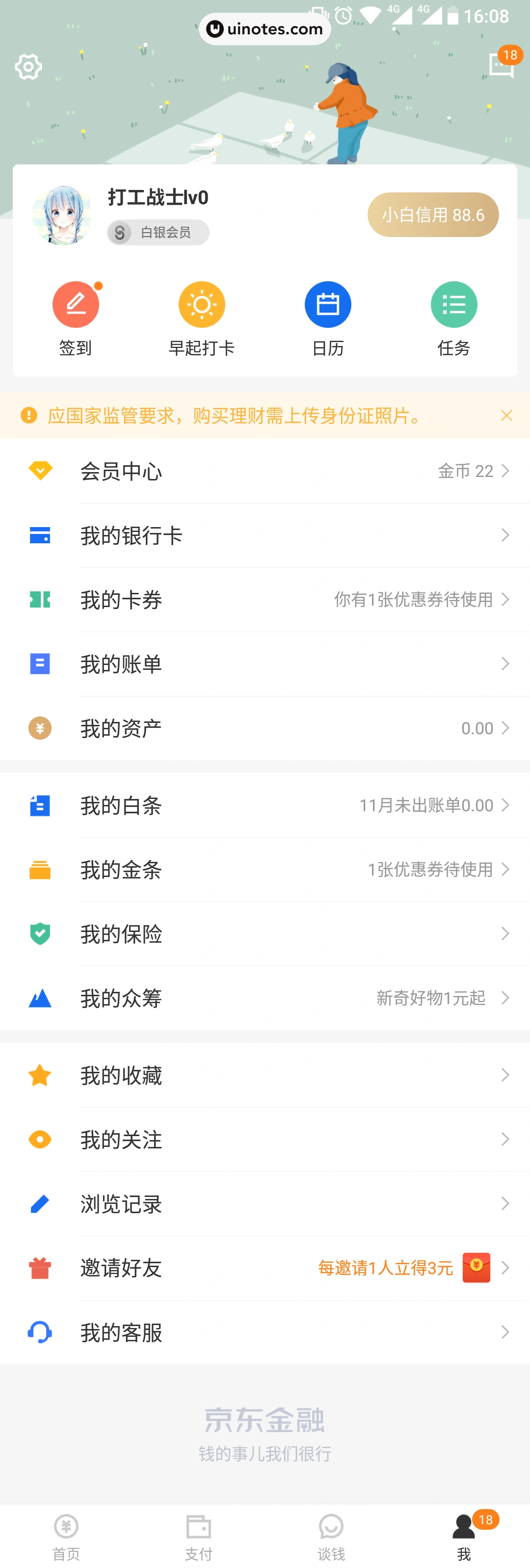This screenshot has height=1568, width=530.
Task: Click the 白银会员 membership badge
Action: tap(157, 232)
